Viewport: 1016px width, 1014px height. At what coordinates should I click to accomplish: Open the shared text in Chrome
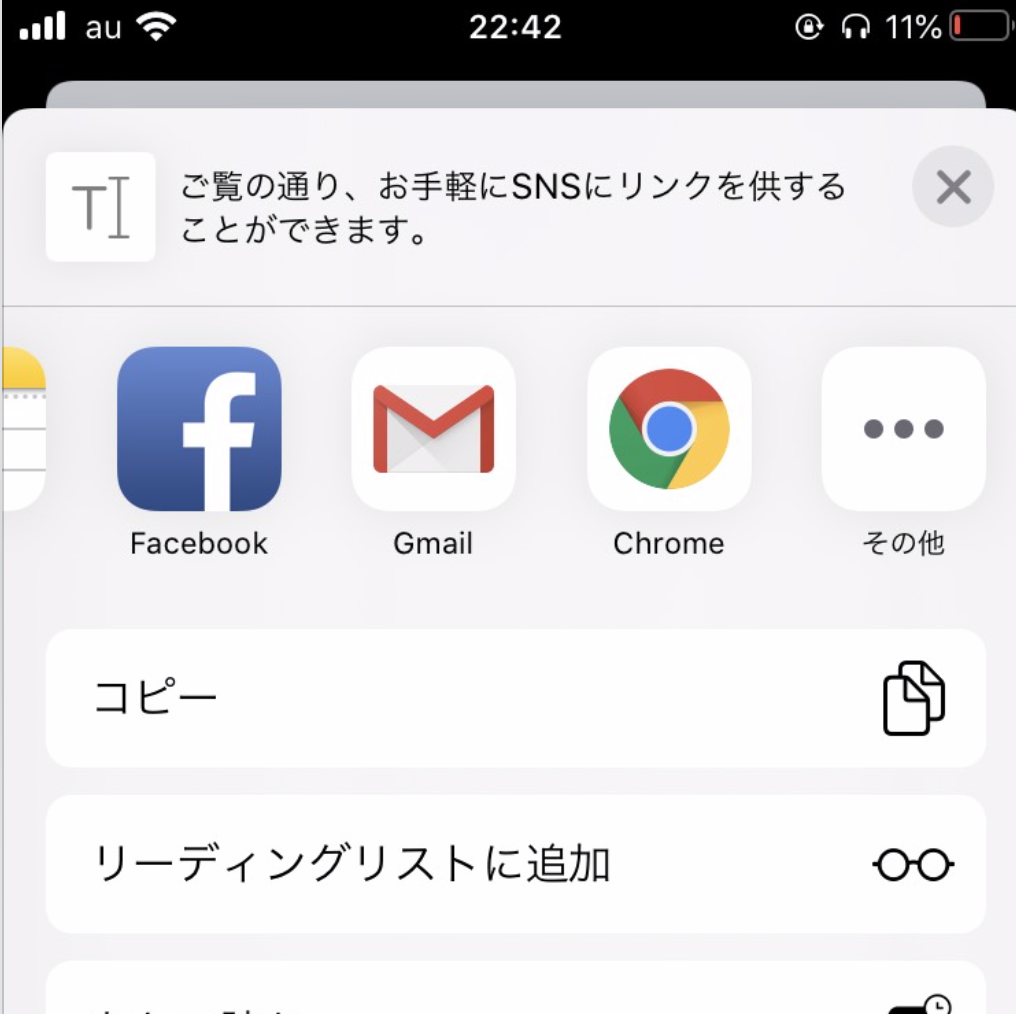point(668,429)
